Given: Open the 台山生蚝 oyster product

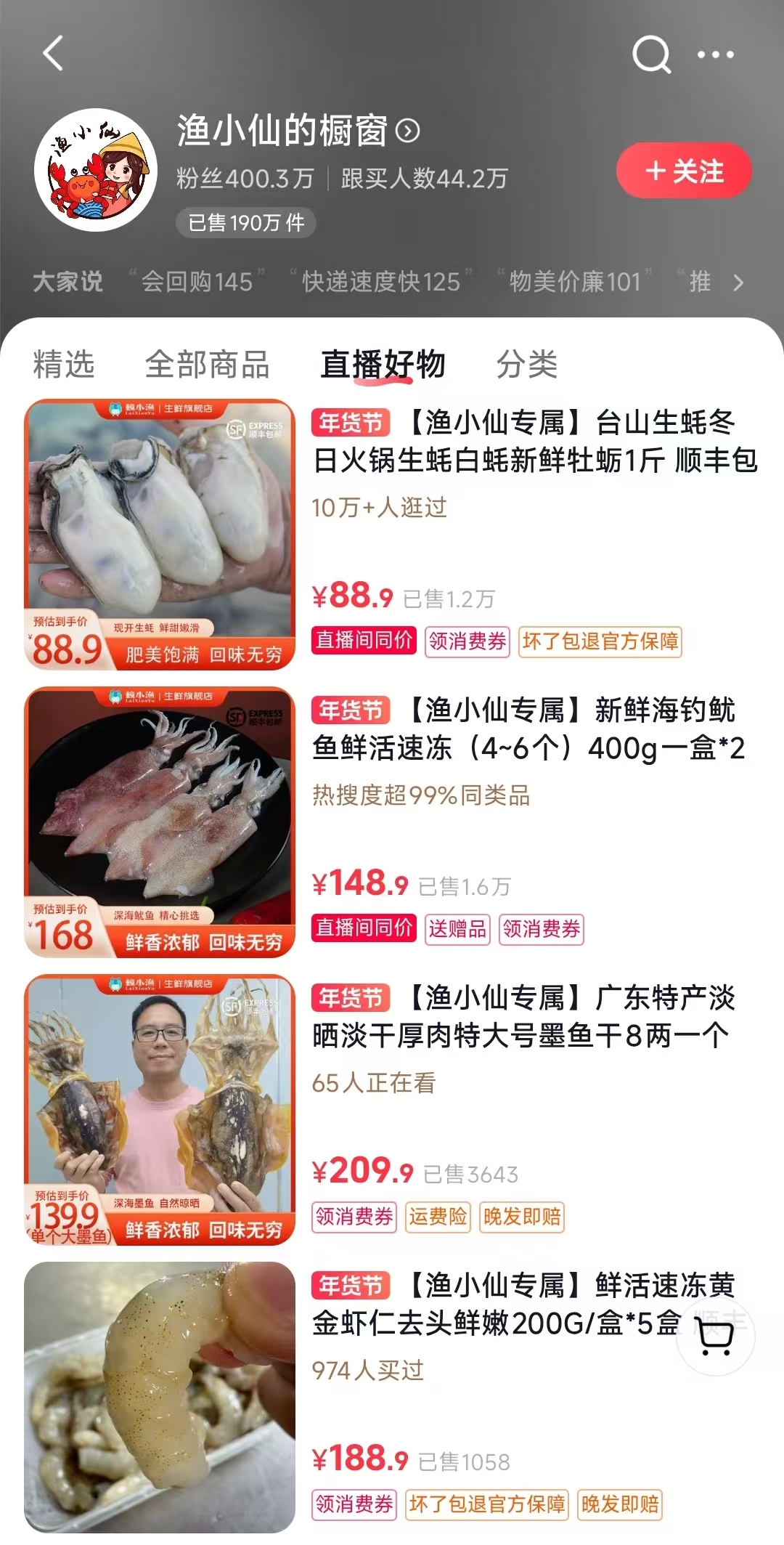Looking at the screenshot, I should [534, 442].
